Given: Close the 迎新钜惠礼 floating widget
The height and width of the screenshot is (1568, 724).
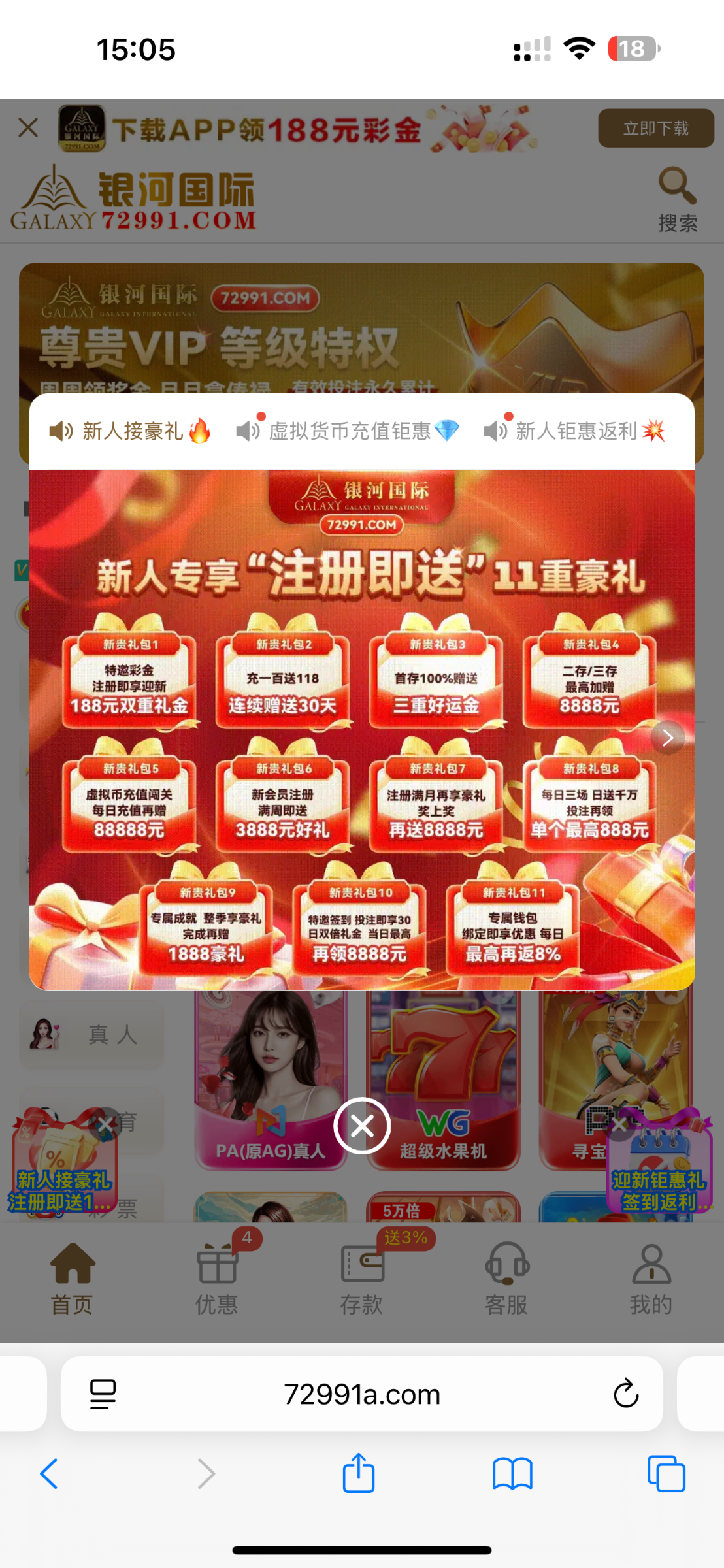Looking at the screenshot, I should click(x=619, y=1124).
